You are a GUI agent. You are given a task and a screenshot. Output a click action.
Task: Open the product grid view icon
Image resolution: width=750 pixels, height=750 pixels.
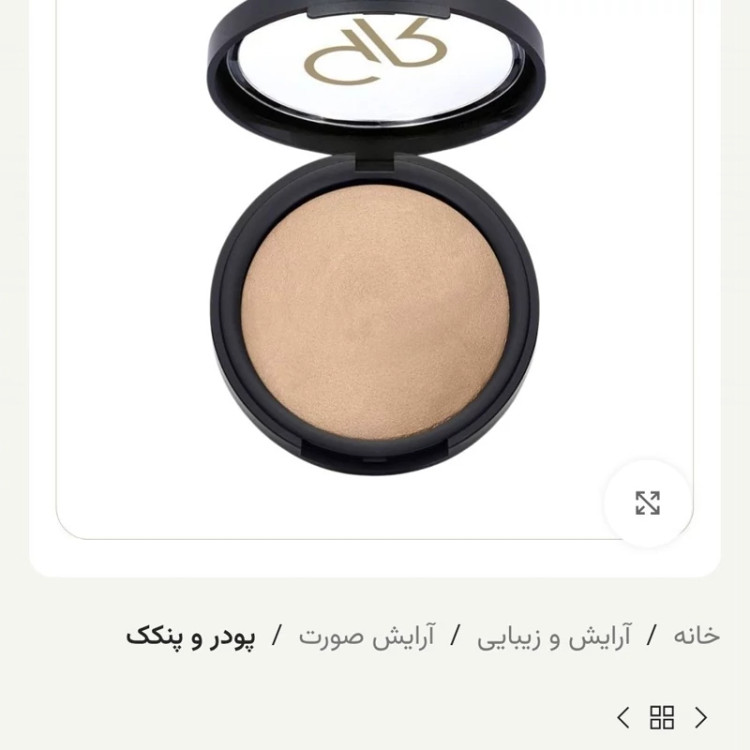[x=662, y=717]
